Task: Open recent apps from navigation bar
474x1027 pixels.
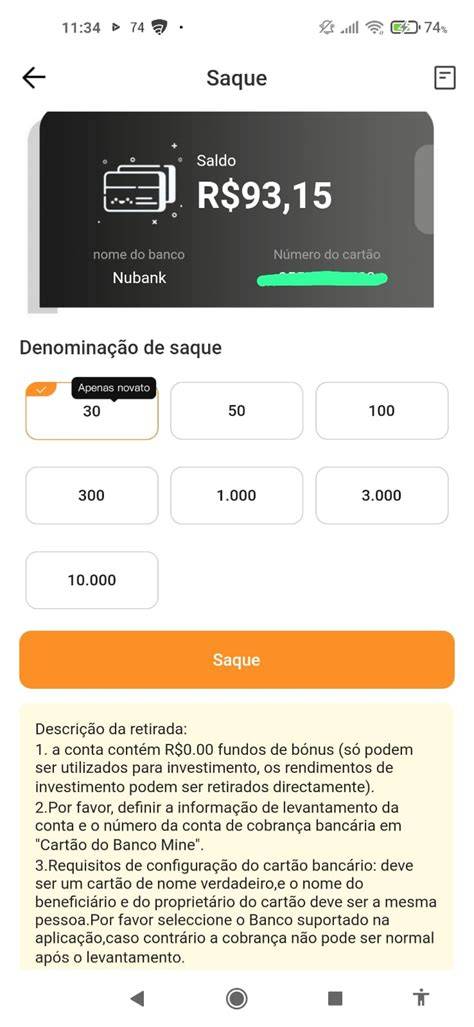Action: (335, 998)
